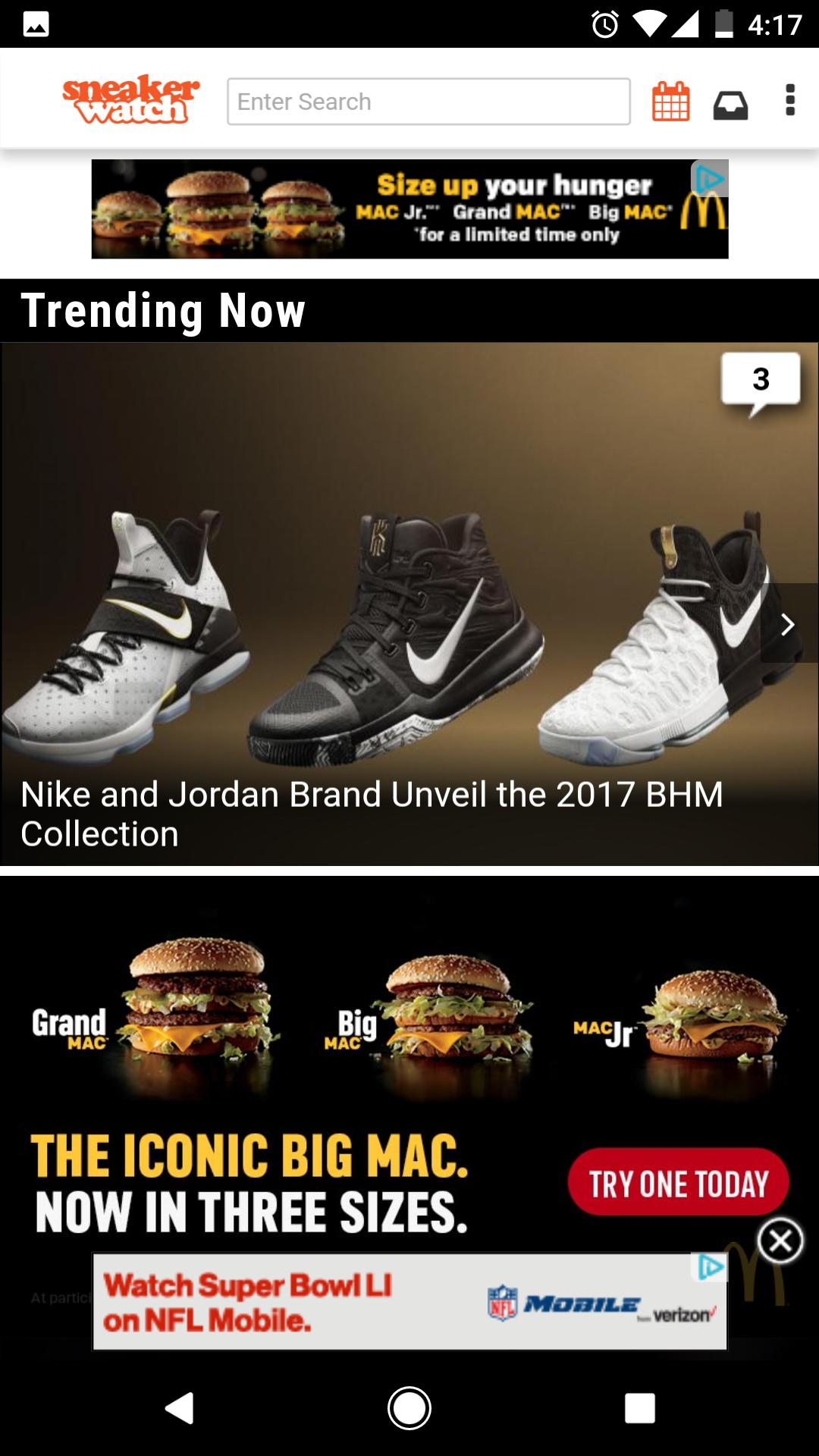819x1456 pixels.
Task: Tap the gallery icon in the status bar
Action: click(x=36, y=25)
